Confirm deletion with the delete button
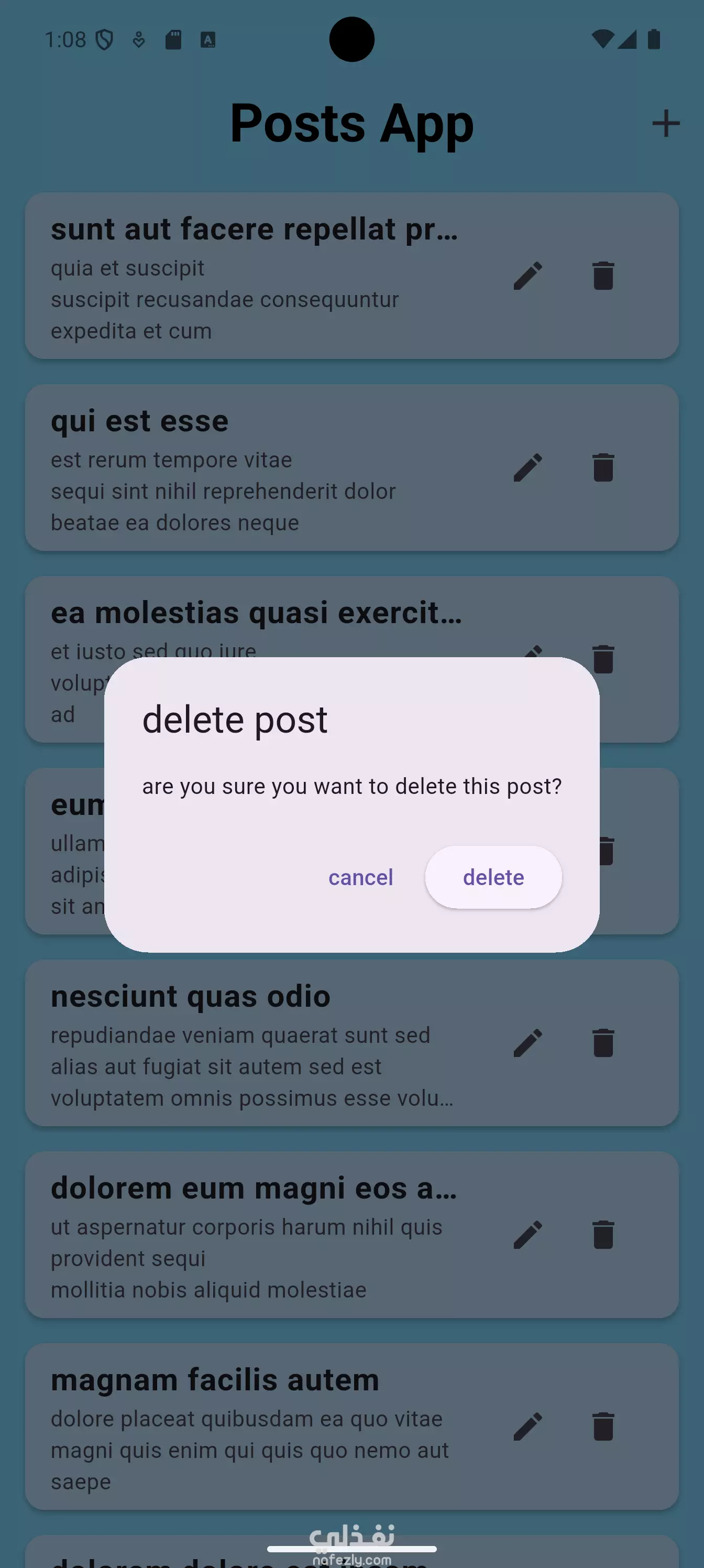 tap(493, 877)
